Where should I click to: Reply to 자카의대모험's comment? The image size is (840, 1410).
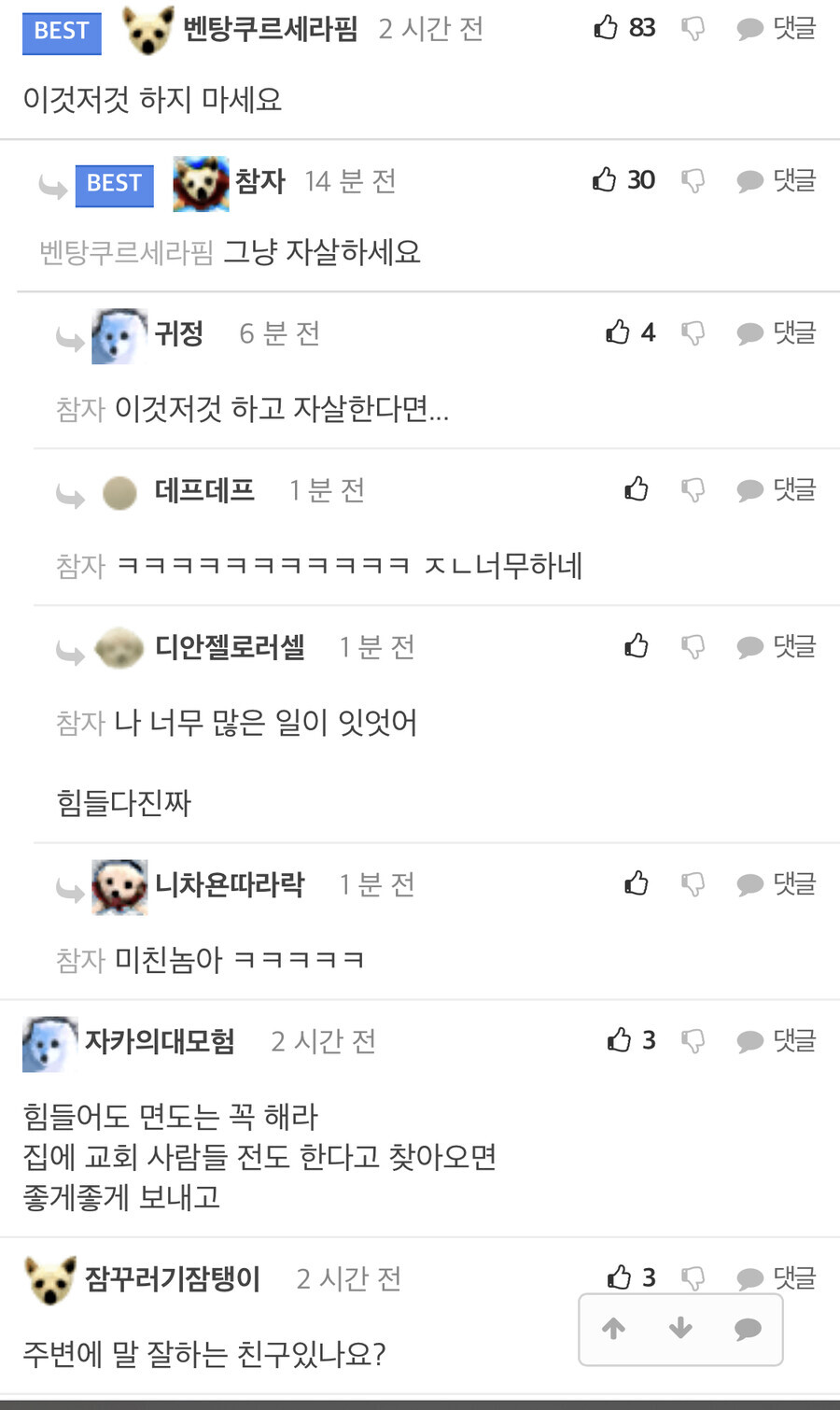click(777, 1040)
